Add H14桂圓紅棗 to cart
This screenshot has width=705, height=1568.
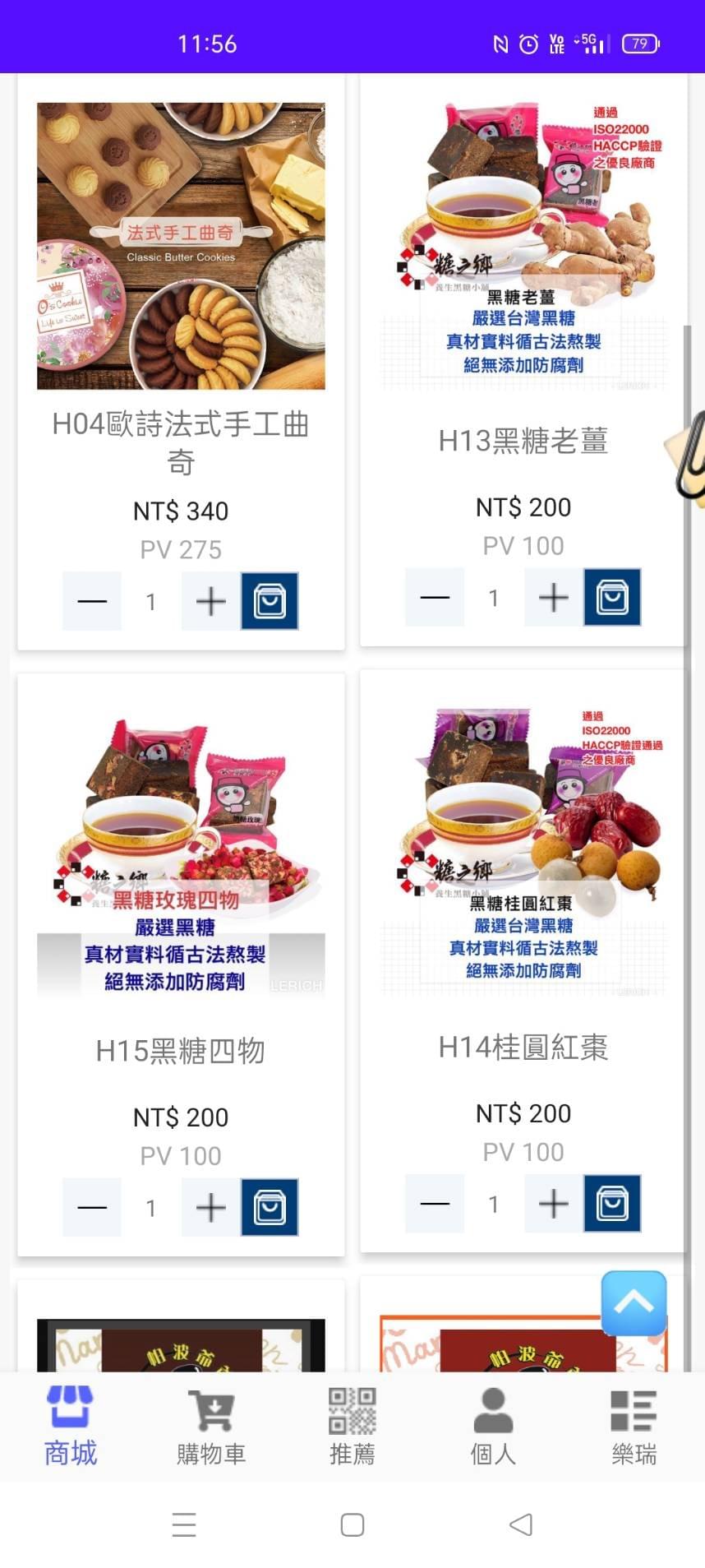pyautogui.click(x=612, y=1204)
